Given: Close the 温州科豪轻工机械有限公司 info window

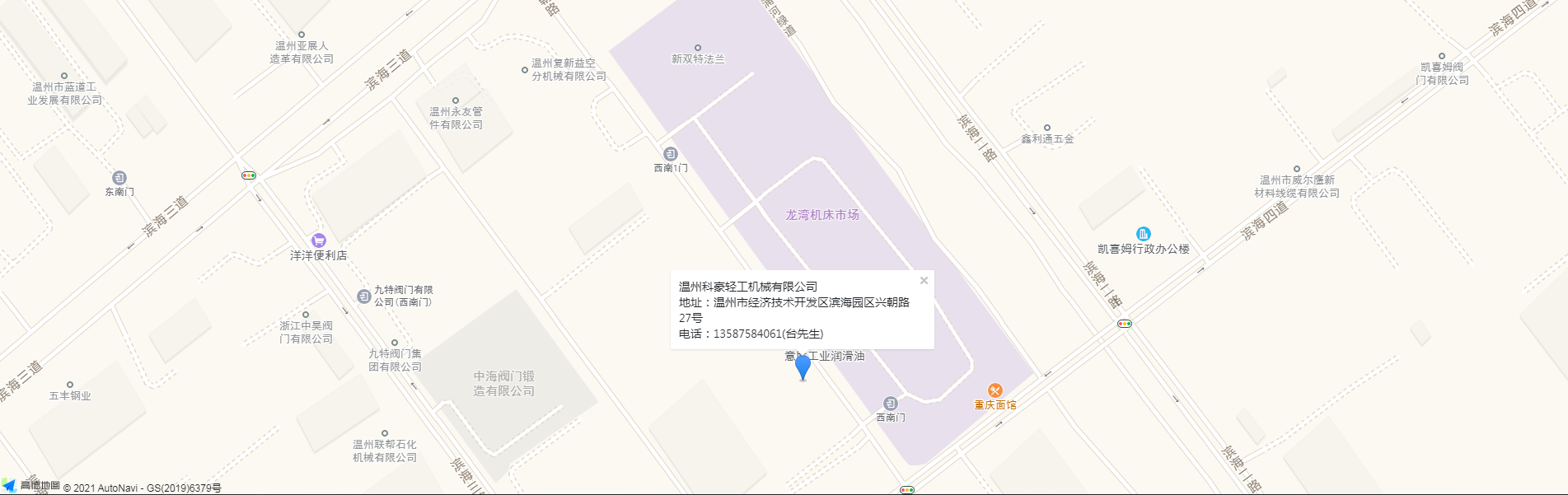Looking at the screenshot, I should point(924,281).
